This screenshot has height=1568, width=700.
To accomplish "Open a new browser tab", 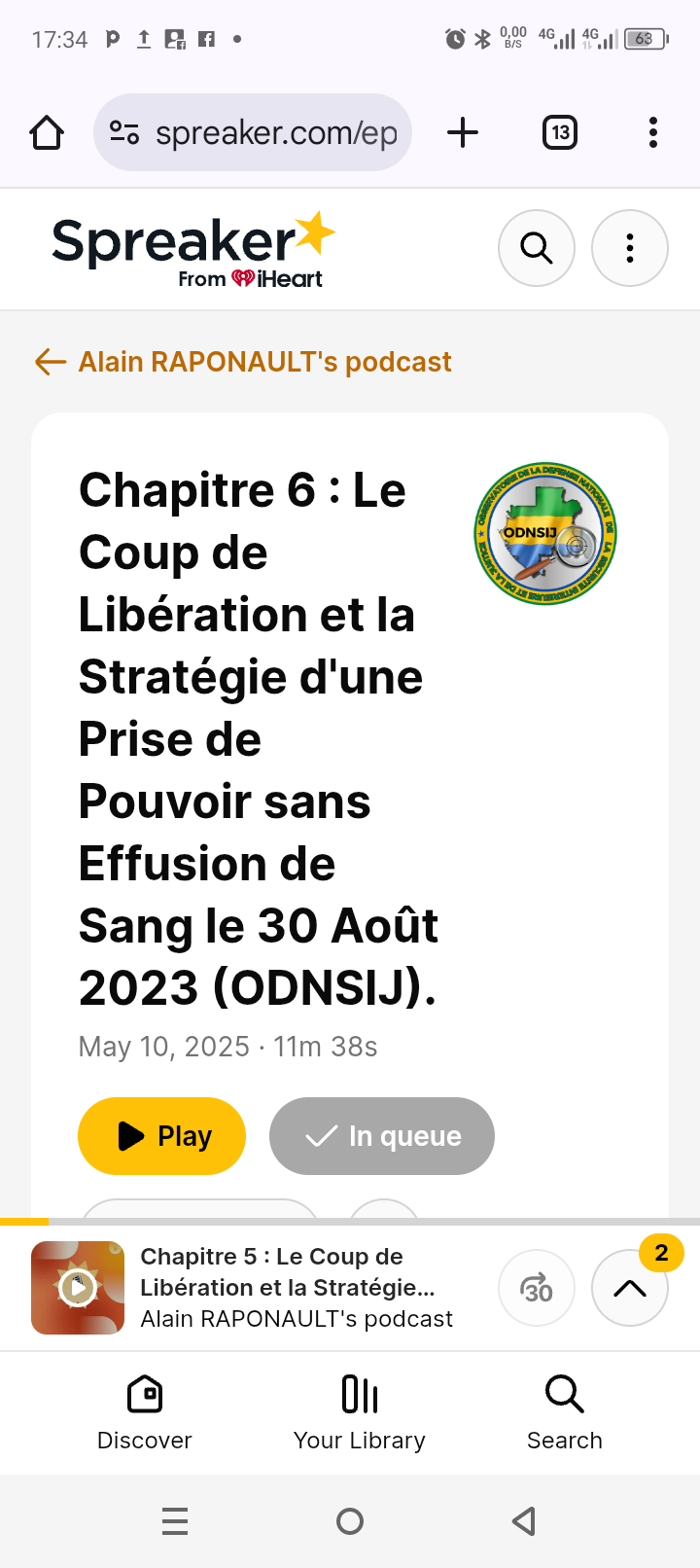I will pos(463,132).
